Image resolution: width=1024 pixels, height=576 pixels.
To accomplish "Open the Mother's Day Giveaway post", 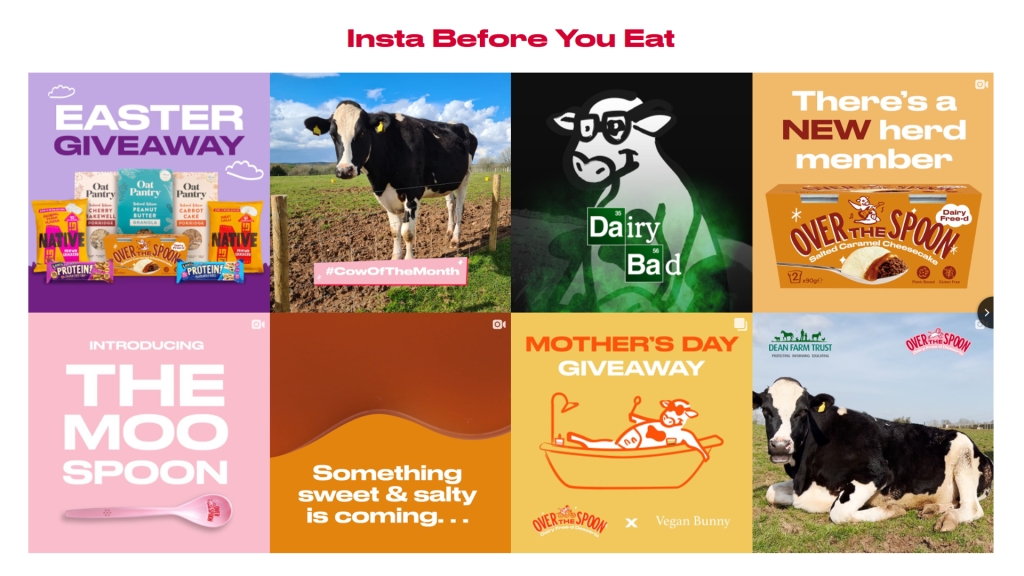I will point(631,433).
